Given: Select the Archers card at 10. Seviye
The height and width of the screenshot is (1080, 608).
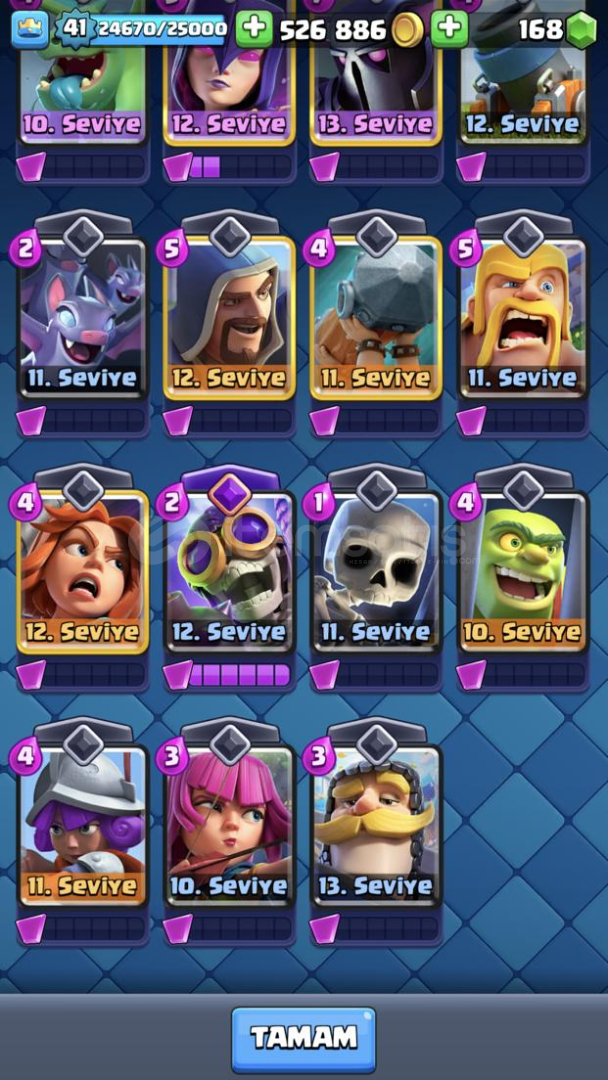Looking at the screenshot, I should coord(229,826).
